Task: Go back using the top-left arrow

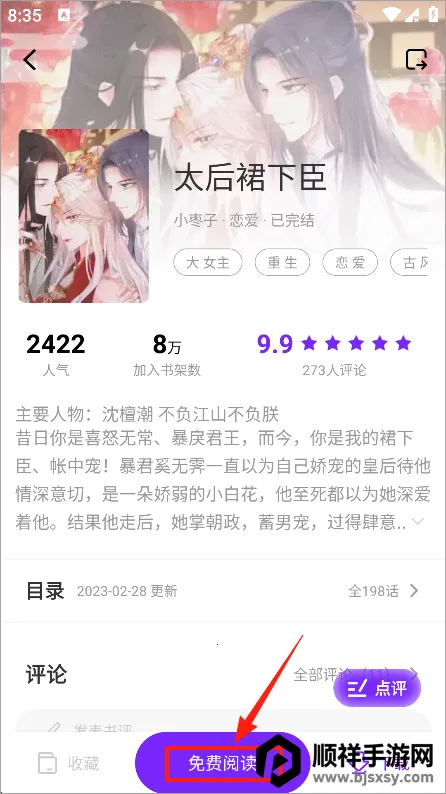Action: click(x=30, y=60)
